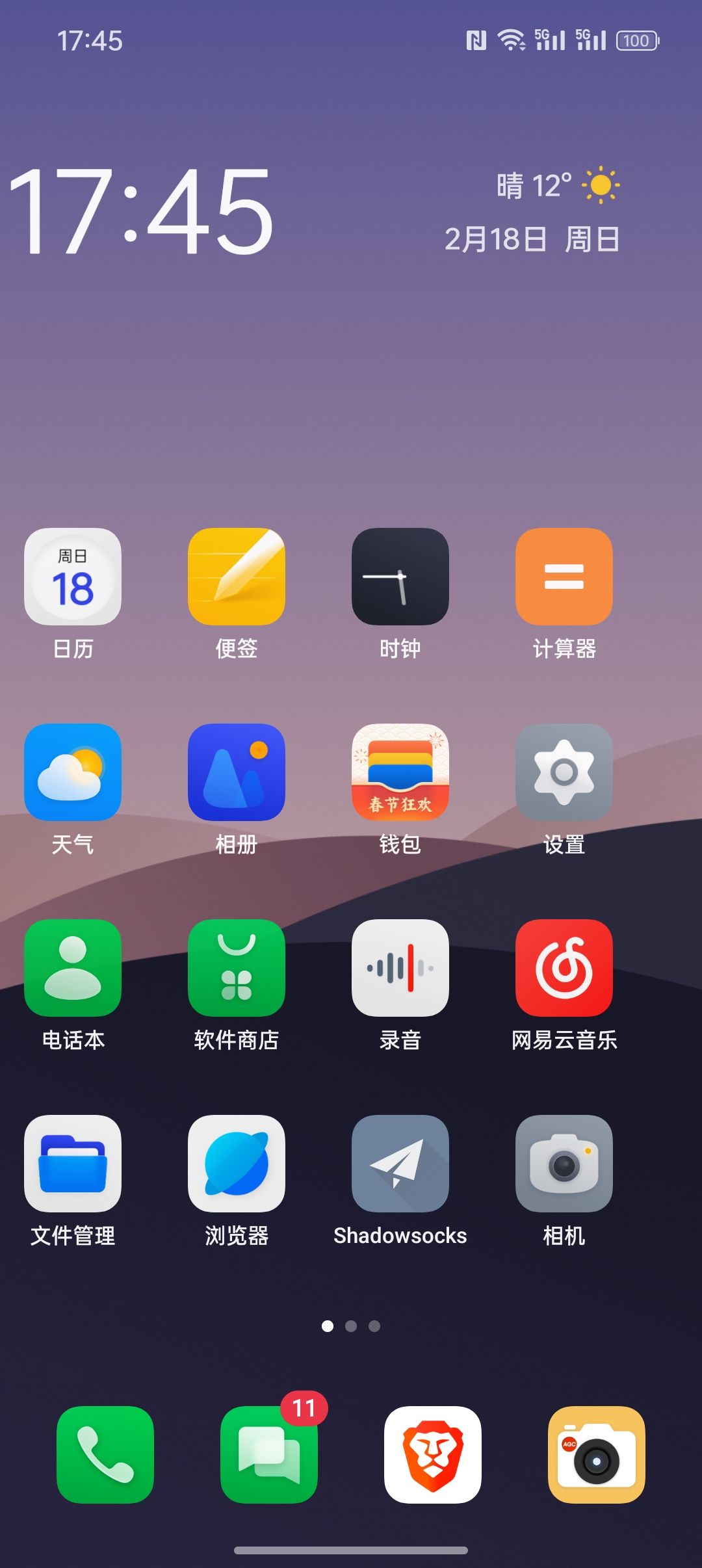Image resolution: width=702 pixels, height=1568 pixels.
Task: Launch the 相机 camera app
Action: click(x=564, y=1164)
